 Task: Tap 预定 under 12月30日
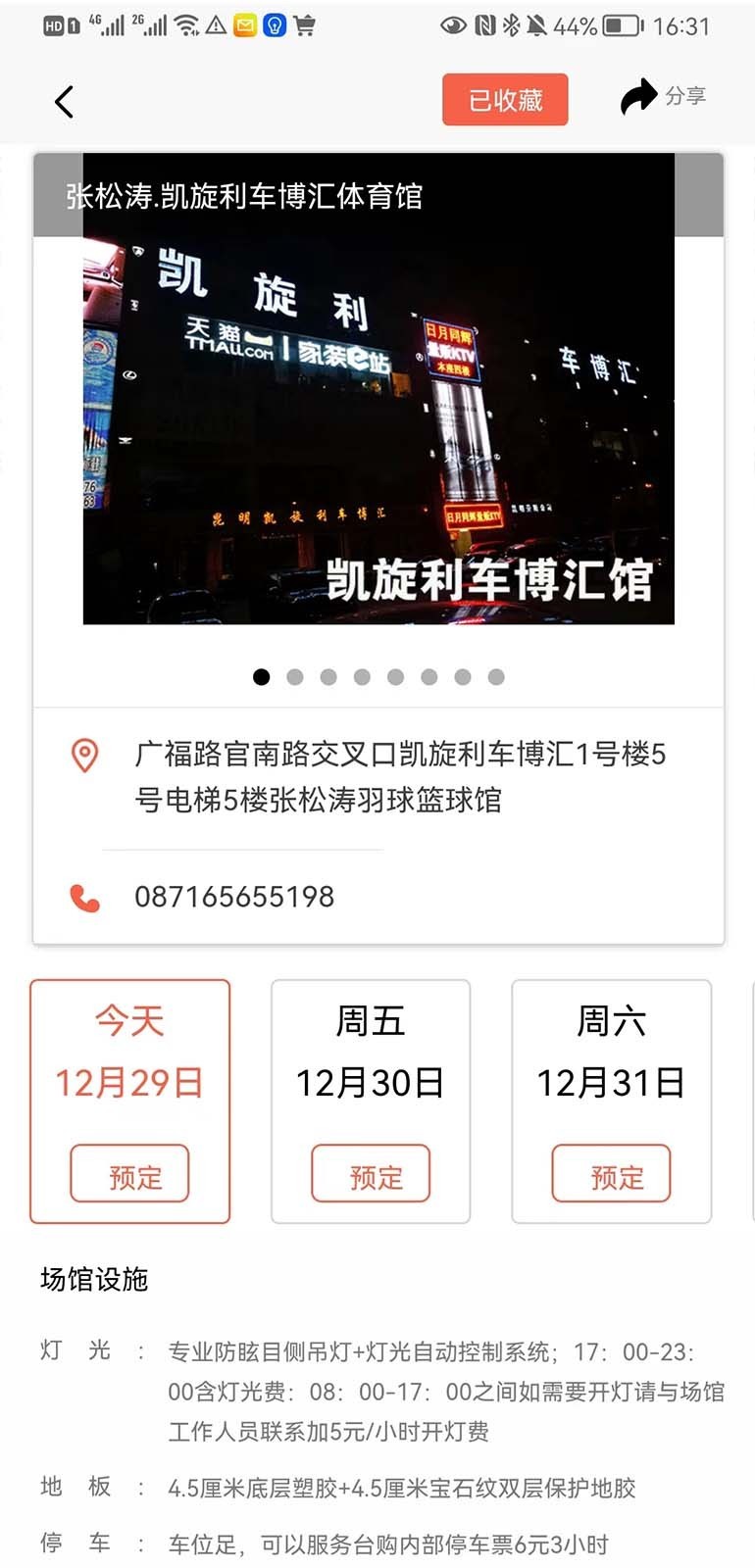(371, 1173)
